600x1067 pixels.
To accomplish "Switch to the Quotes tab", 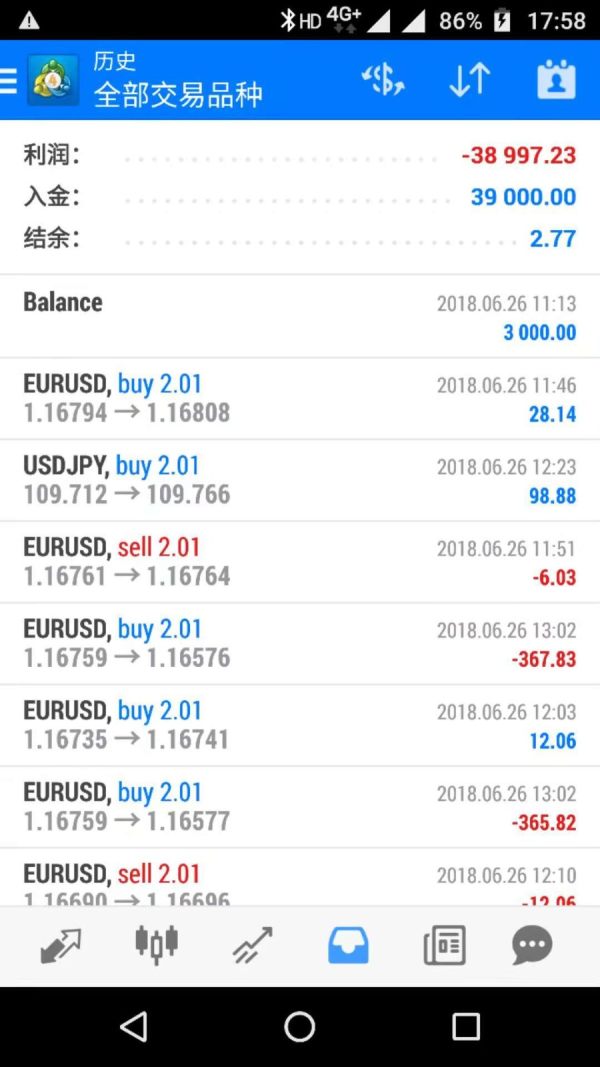I will coord(61,945).
